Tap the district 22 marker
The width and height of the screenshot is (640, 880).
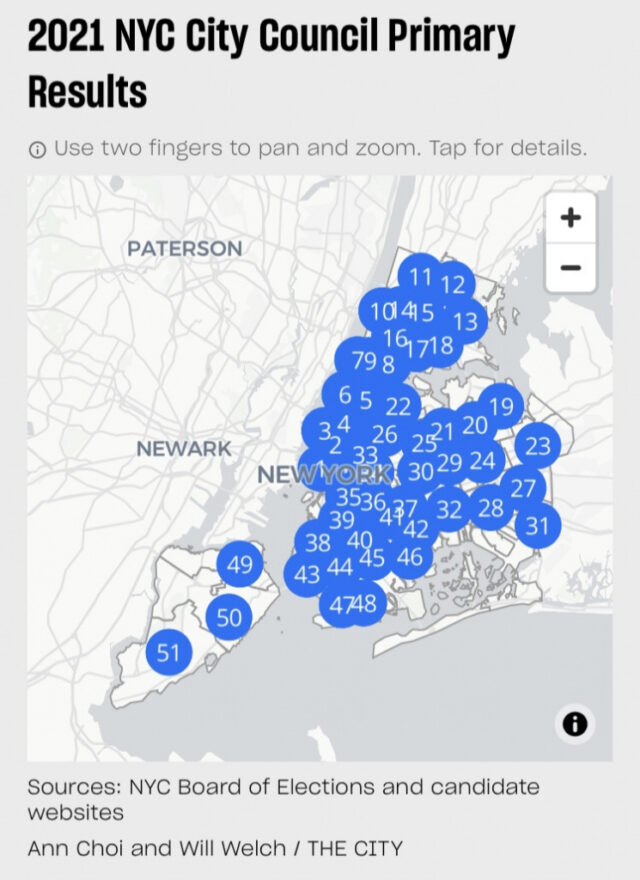click(x=399, y=406)
